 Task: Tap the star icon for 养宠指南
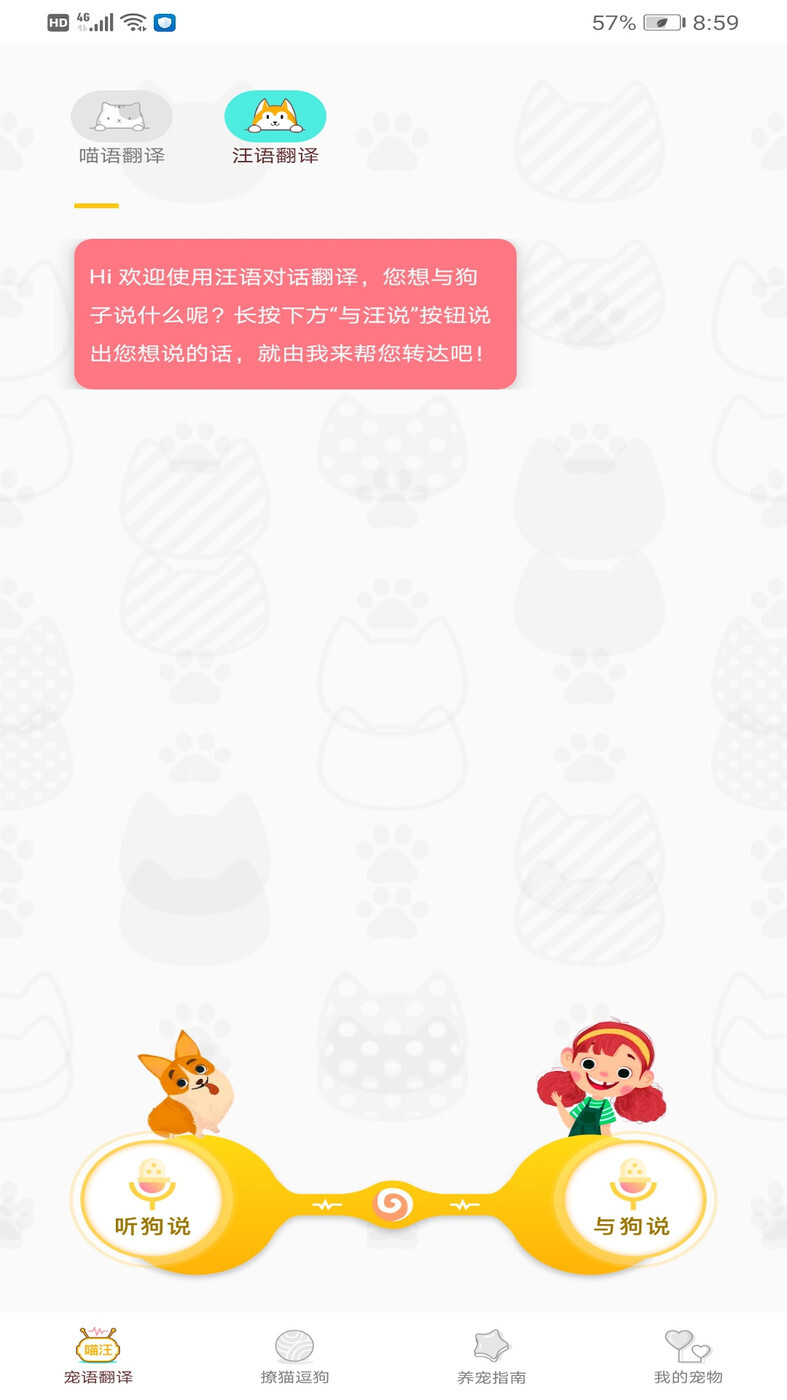(491, 1345)
